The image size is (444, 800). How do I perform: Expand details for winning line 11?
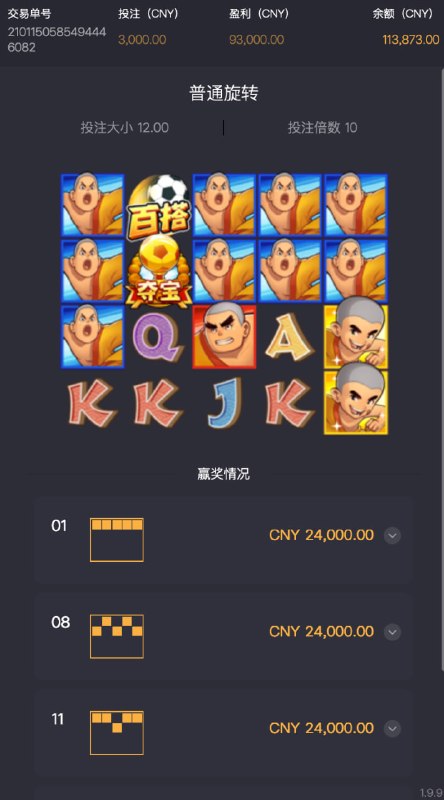coord(392,729)
